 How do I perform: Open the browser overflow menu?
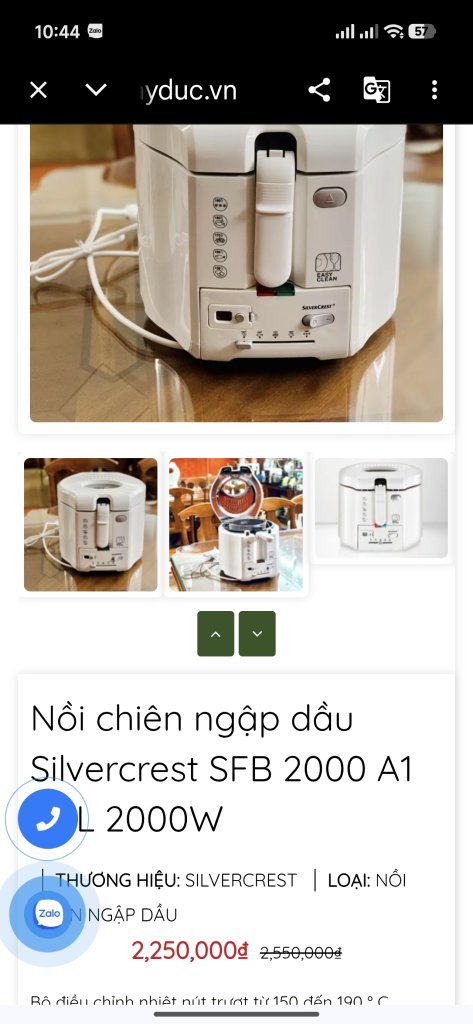pyautogui.click(x=434, y=90)
